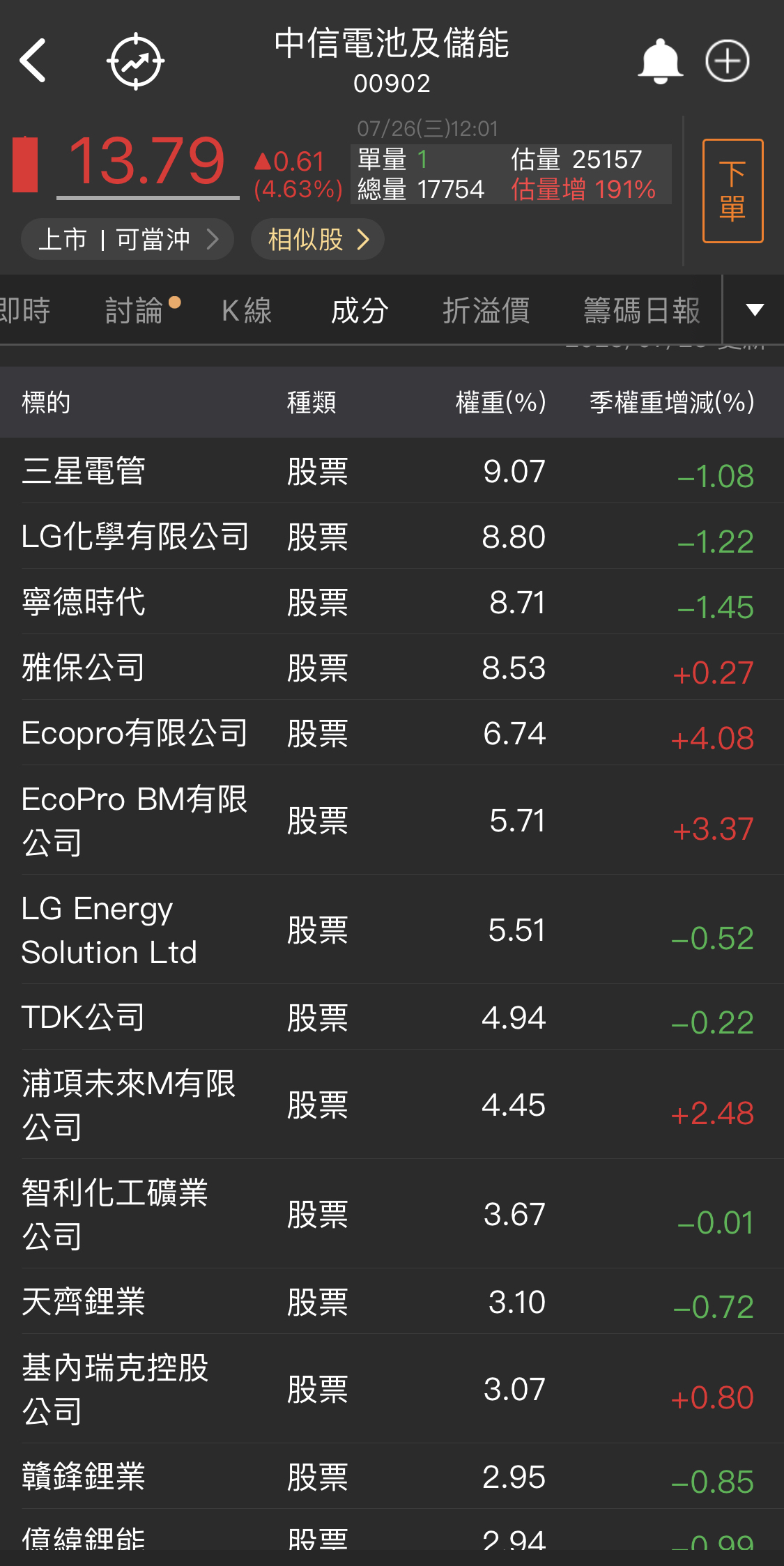View 相似股 similar stocks
The height and width of the screenshot is (1566, 784).
click(318, 239)
